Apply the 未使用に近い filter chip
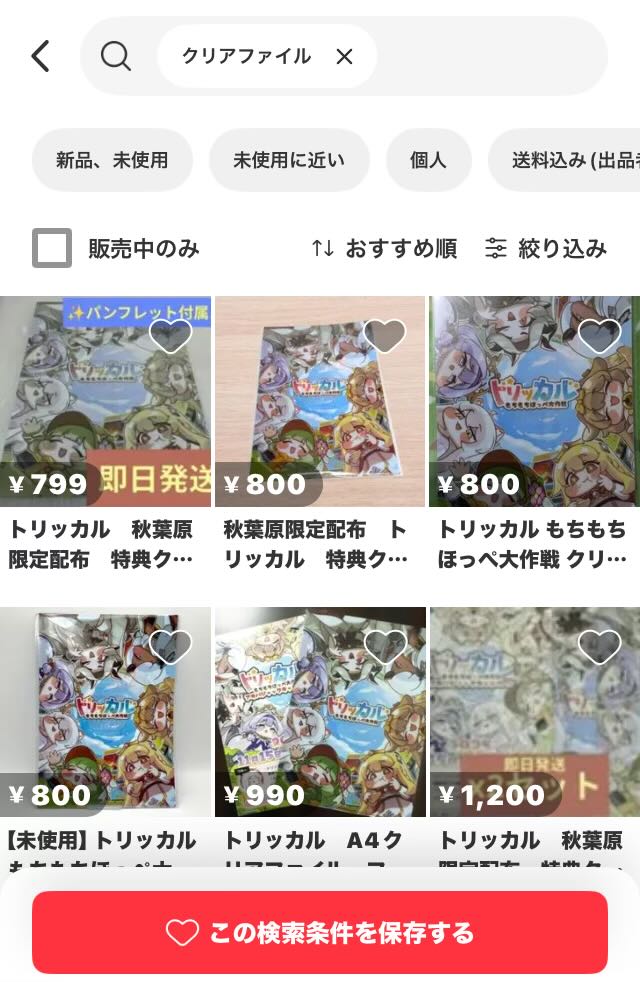The height and width of the screenshot is (982, 640). [289, 160]
